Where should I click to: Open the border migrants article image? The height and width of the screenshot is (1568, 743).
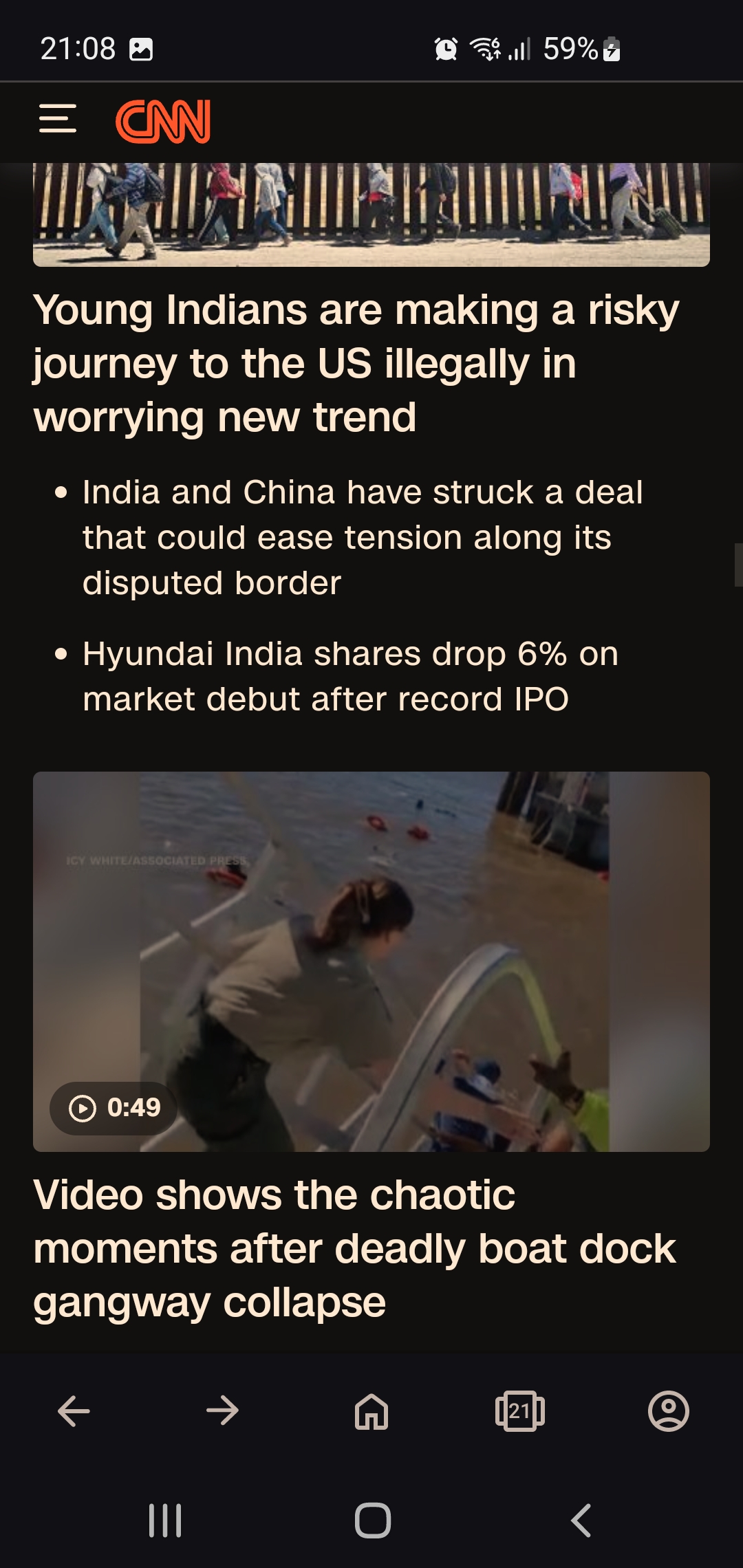pyautogui.click(x=371, y=215)
